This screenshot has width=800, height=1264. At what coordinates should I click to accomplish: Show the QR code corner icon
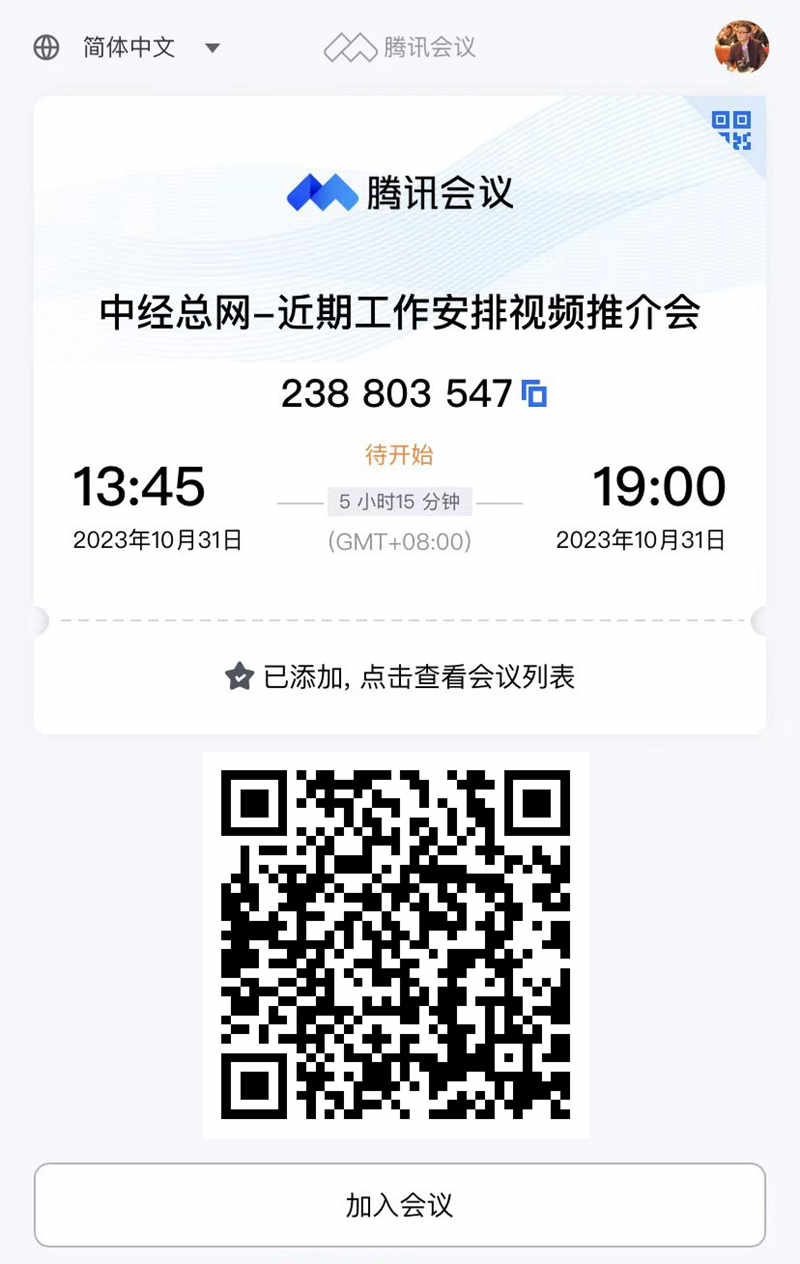pyautogui.click(x=731, y=130)
